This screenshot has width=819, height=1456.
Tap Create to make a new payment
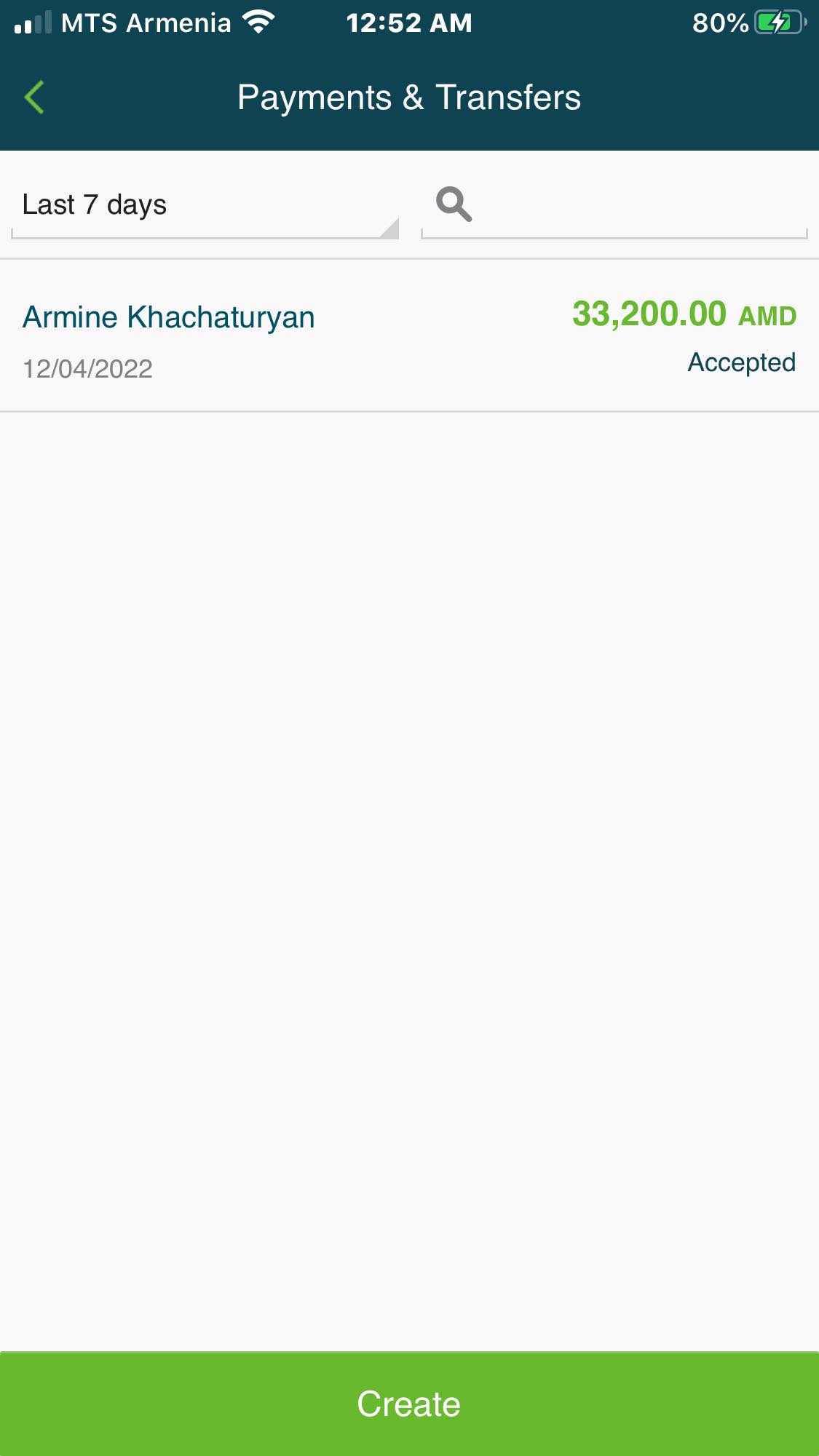click(x=409, y=1404)
